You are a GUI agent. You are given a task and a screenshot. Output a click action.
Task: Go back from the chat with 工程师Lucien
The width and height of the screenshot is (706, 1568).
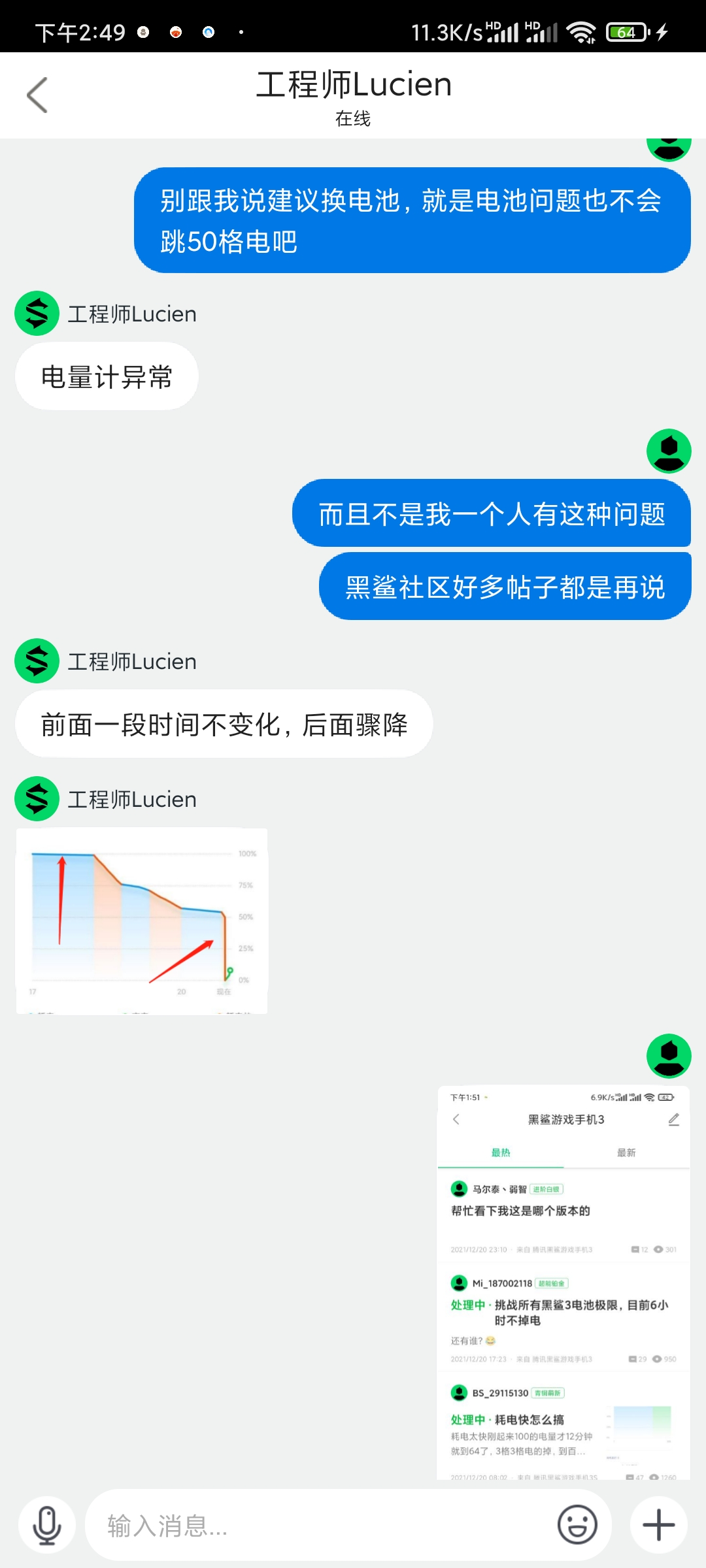point(37,95)
